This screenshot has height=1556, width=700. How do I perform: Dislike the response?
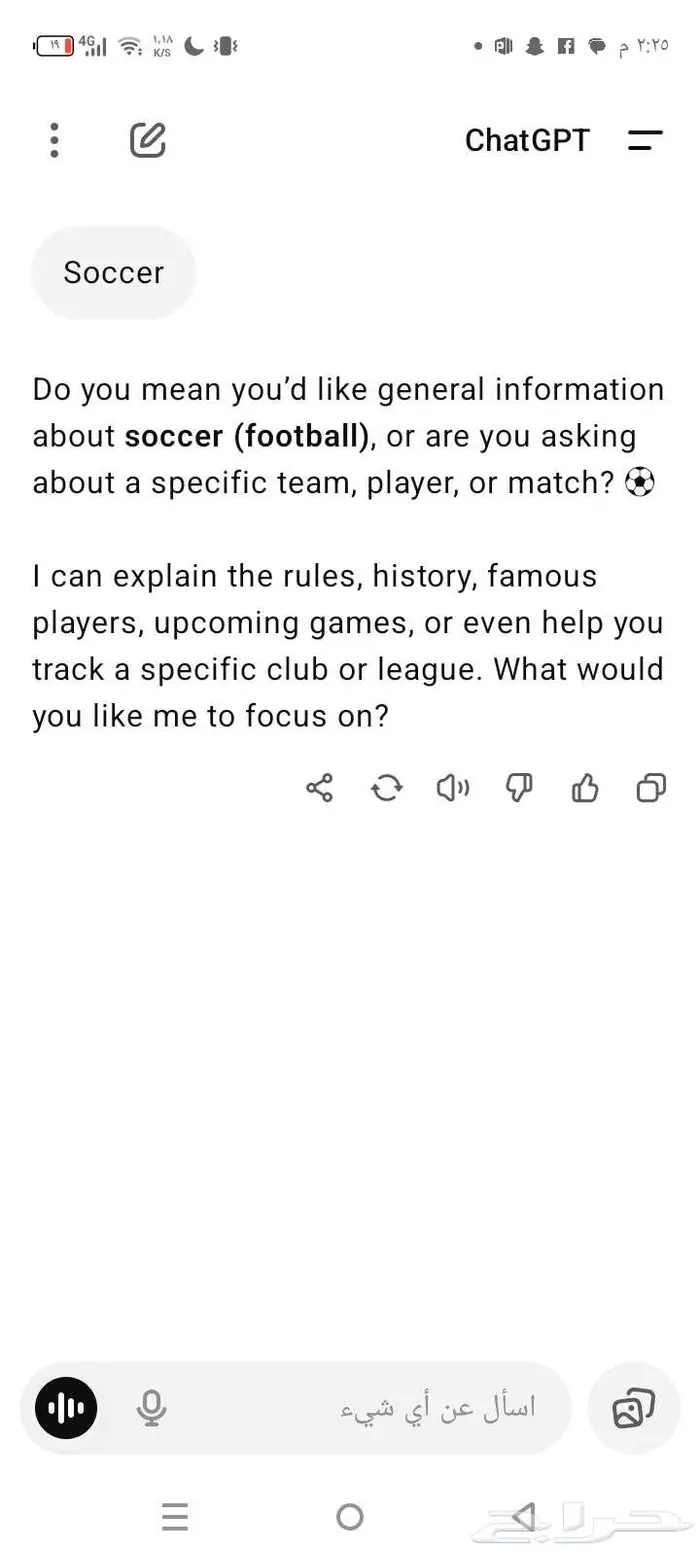pos(519,789)
